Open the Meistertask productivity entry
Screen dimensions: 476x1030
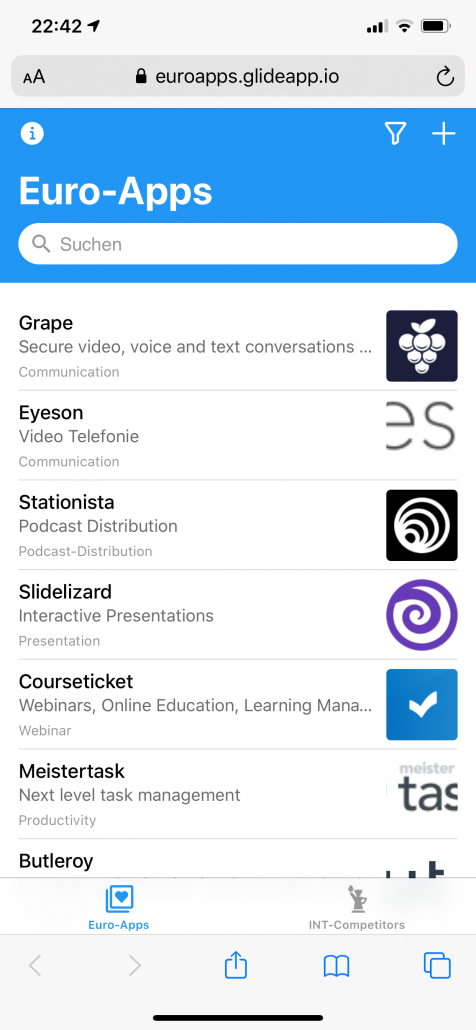(x=238, y=794)
